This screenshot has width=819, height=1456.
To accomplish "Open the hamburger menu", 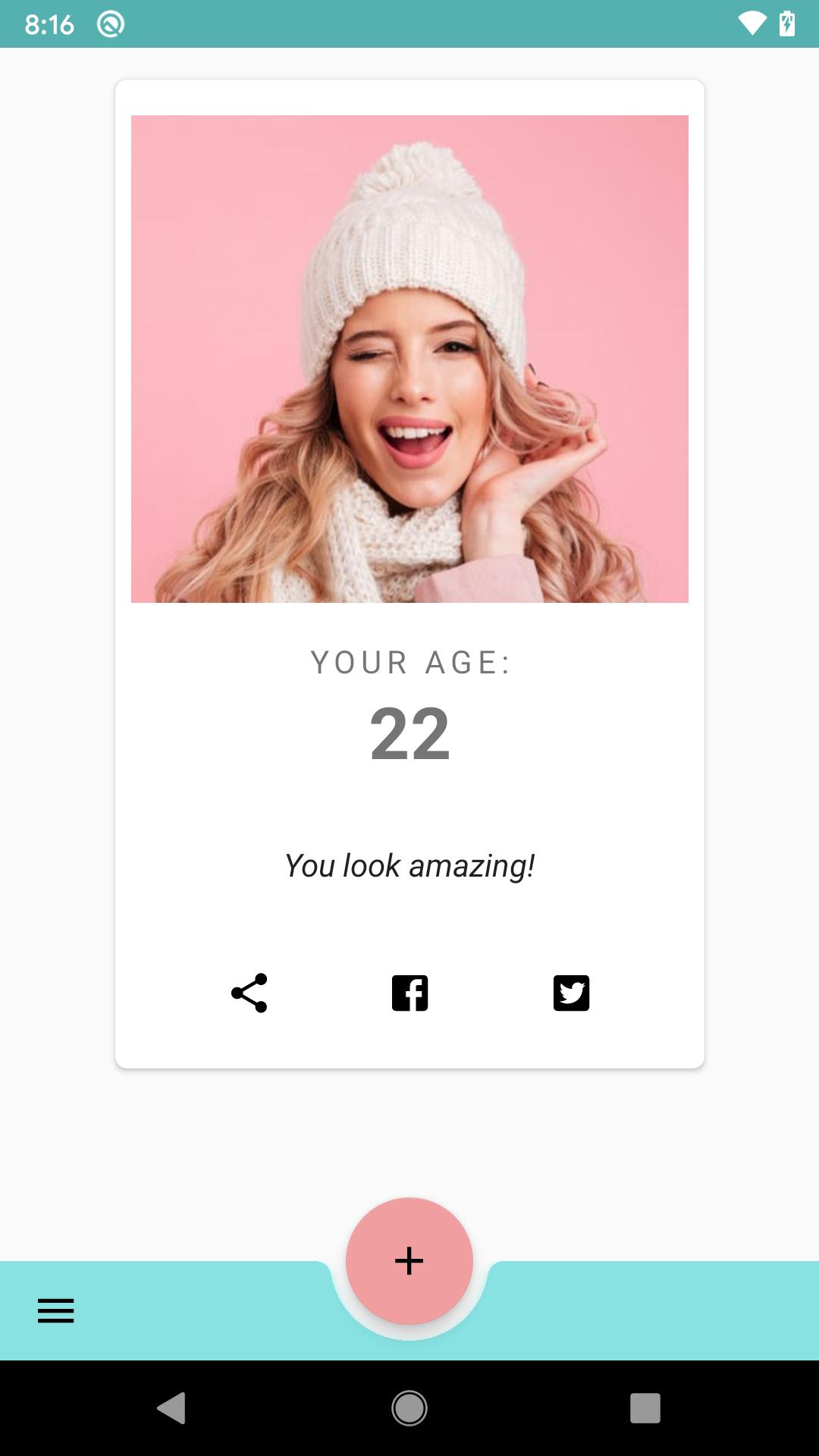I will point(56,1310).
